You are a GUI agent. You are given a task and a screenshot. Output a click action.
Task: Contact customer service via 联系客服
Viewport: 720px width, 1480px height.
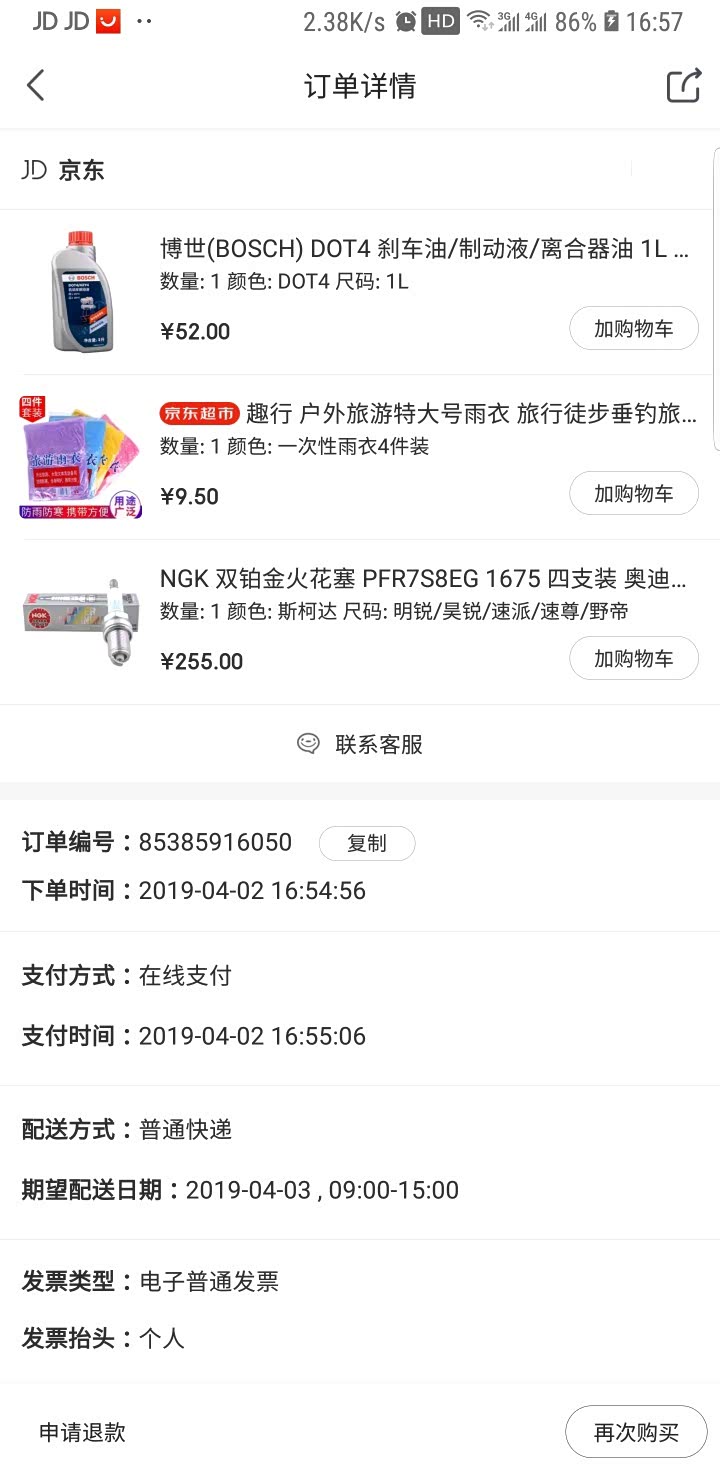360,744
